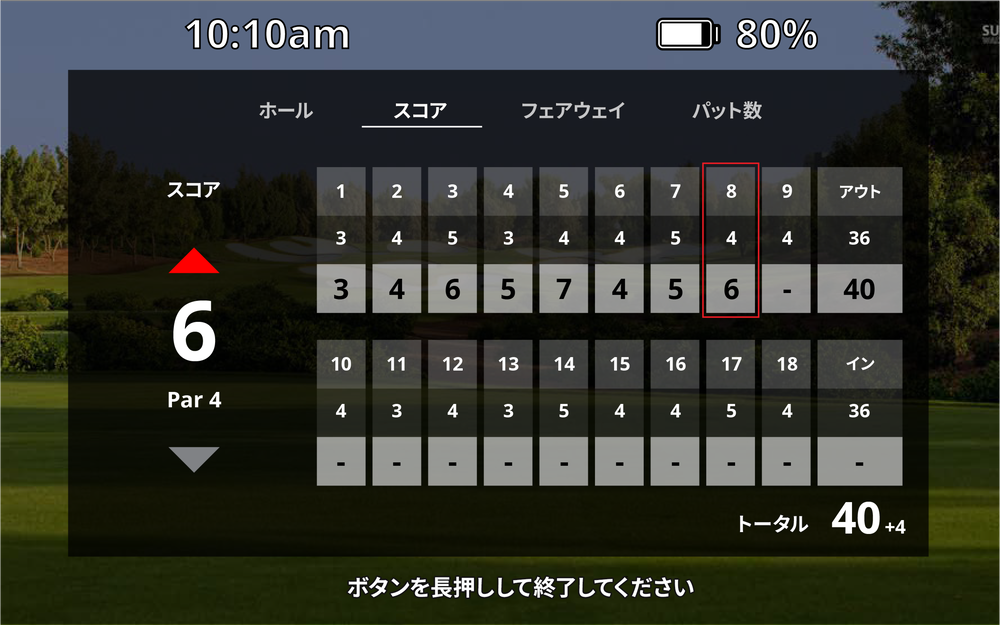
Task: Switch to the パット数 tab
Action: (x=727, y=111)
